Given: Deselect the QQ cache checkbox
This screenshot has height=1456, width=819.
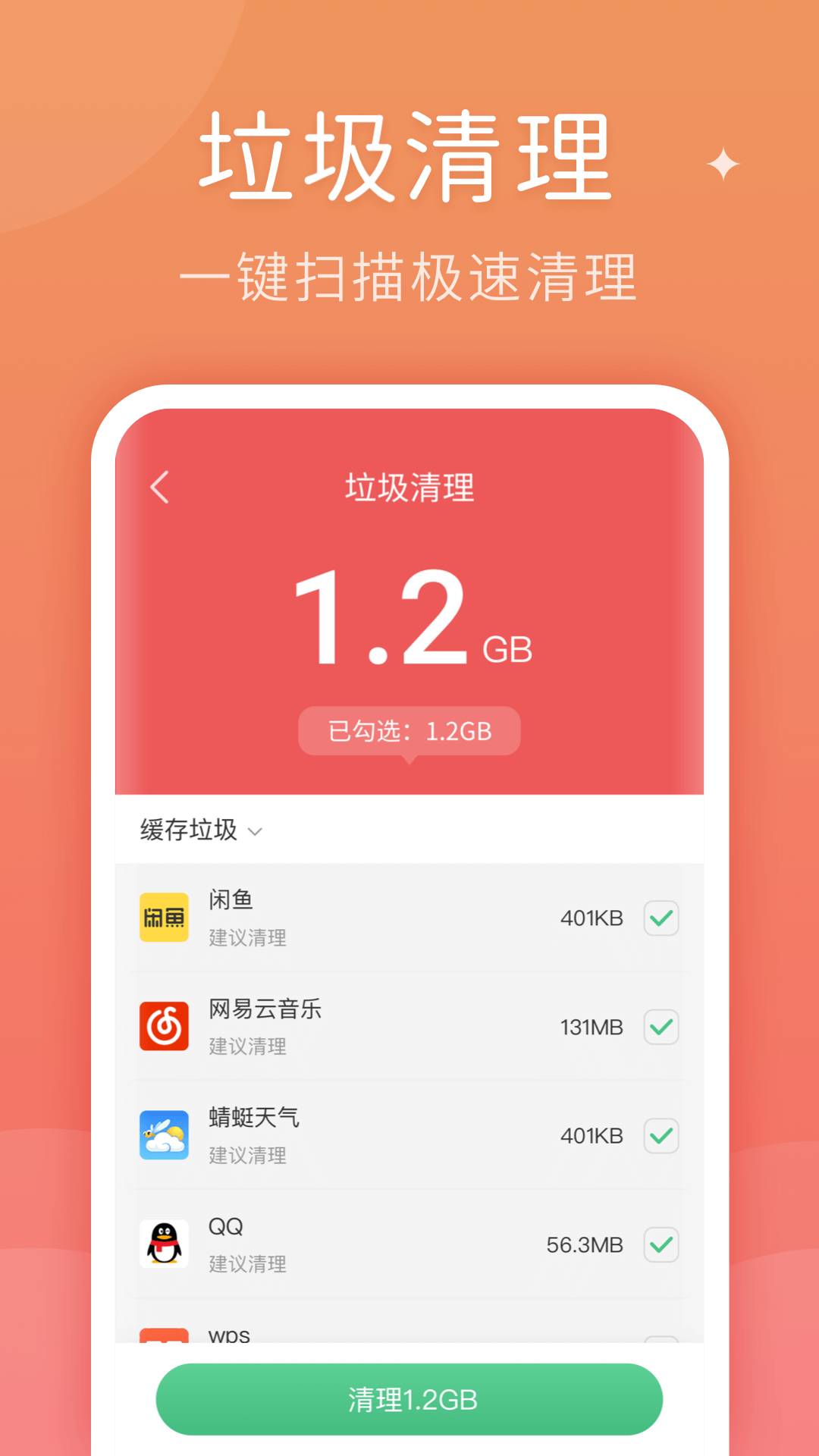Looking at the screenshot, I should pos(661,1244).
